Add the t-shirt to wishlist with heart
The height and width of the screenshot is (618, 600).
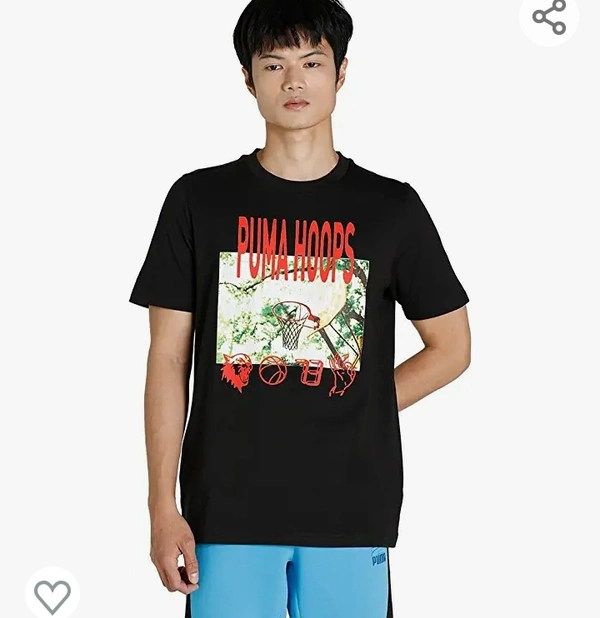(52, 595)
